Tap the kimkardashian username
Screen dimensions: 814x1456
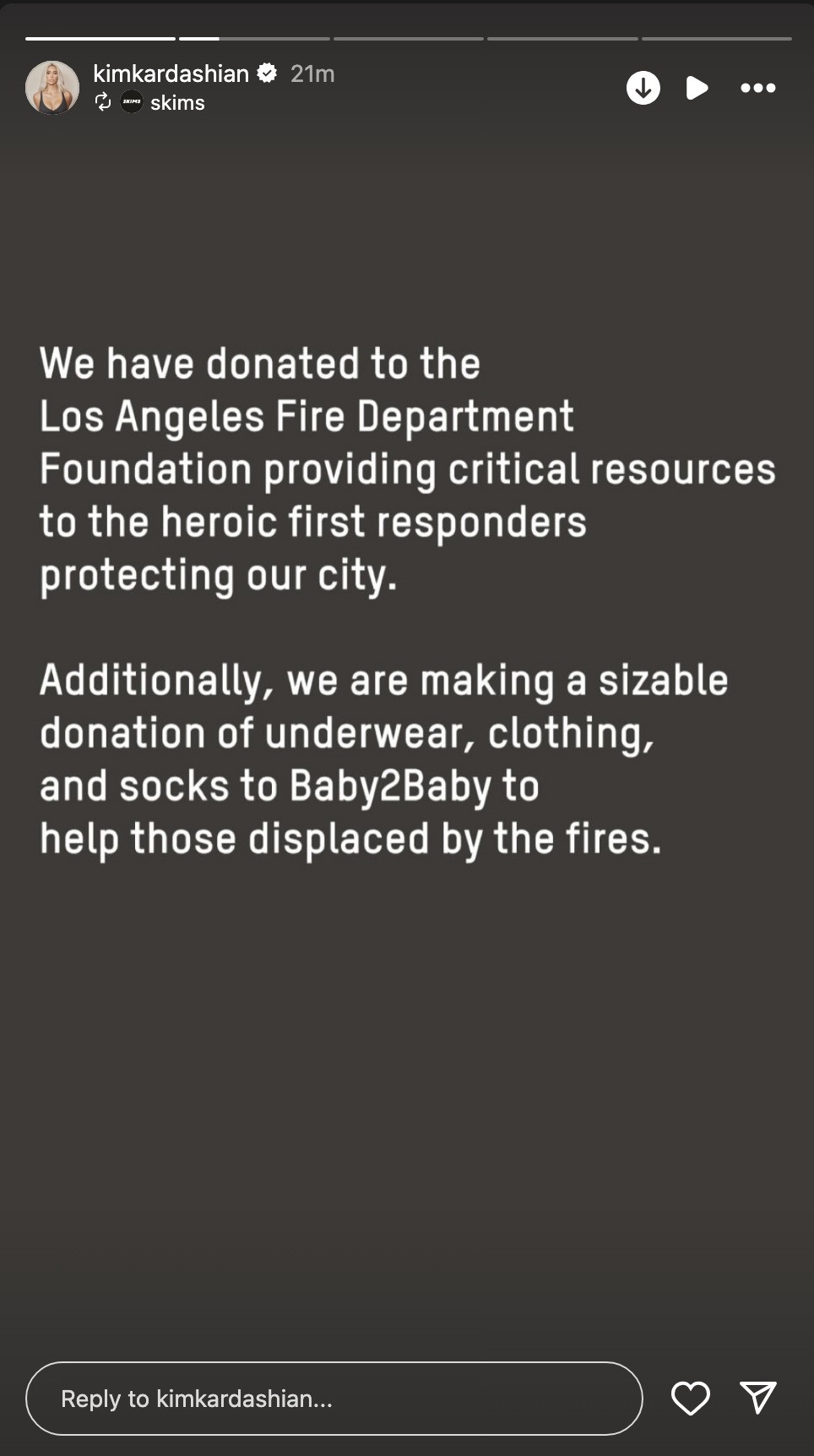click(171, 74)
